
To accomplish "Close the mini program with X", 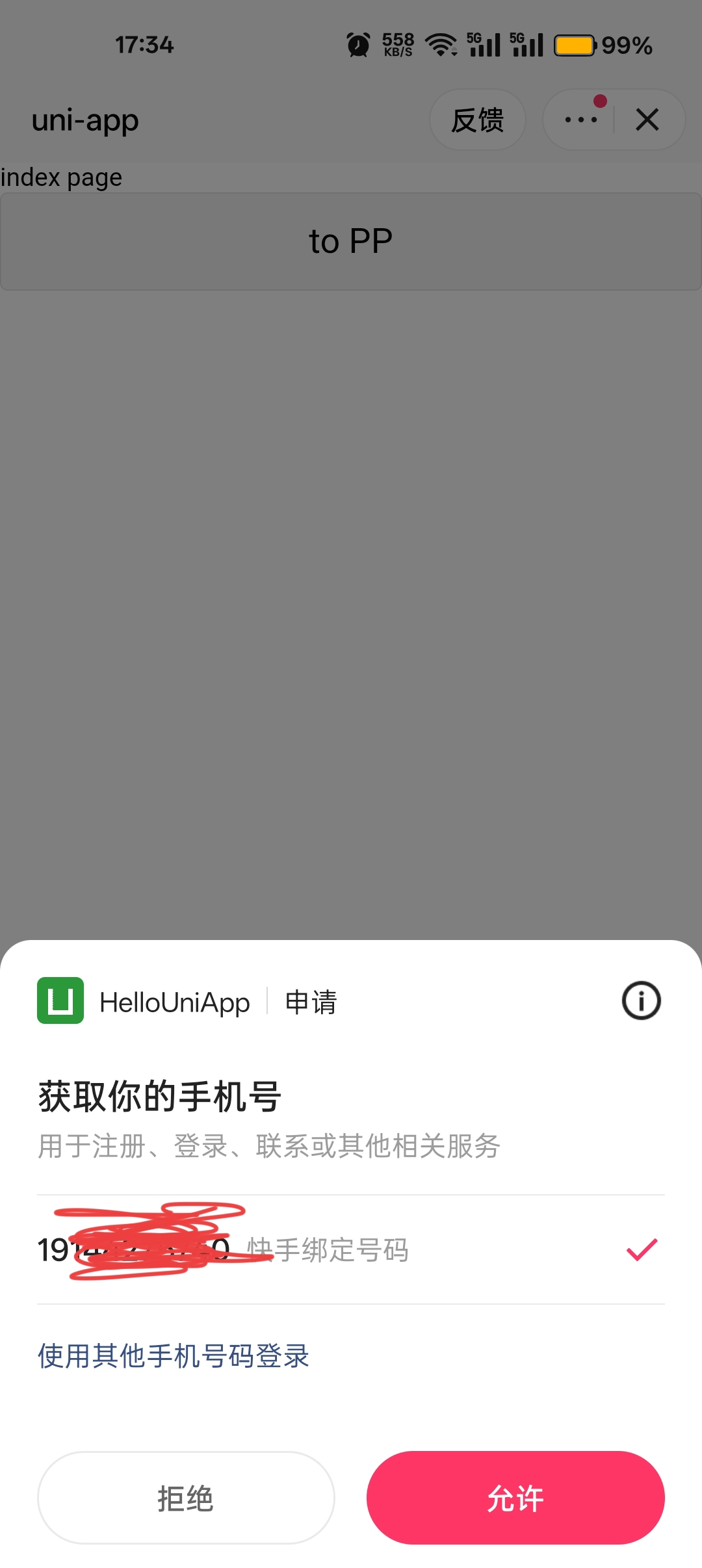I will [647, 120].
